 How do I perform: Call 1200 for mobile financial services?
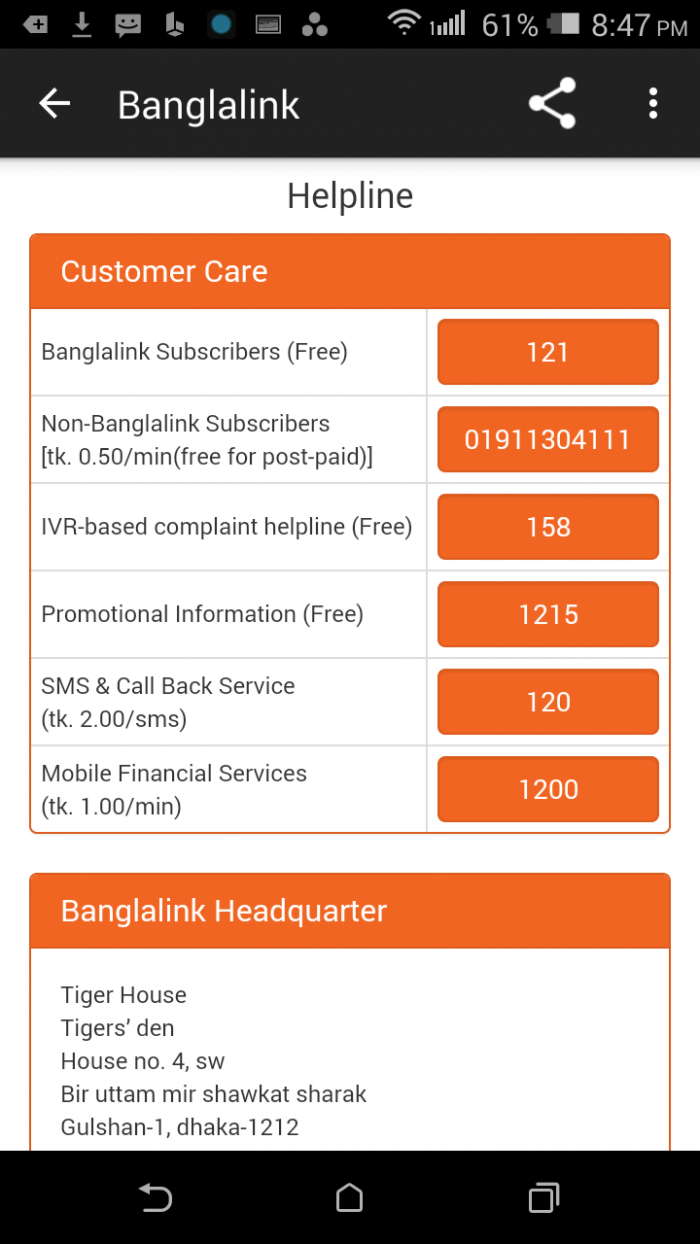click(548, 789)
